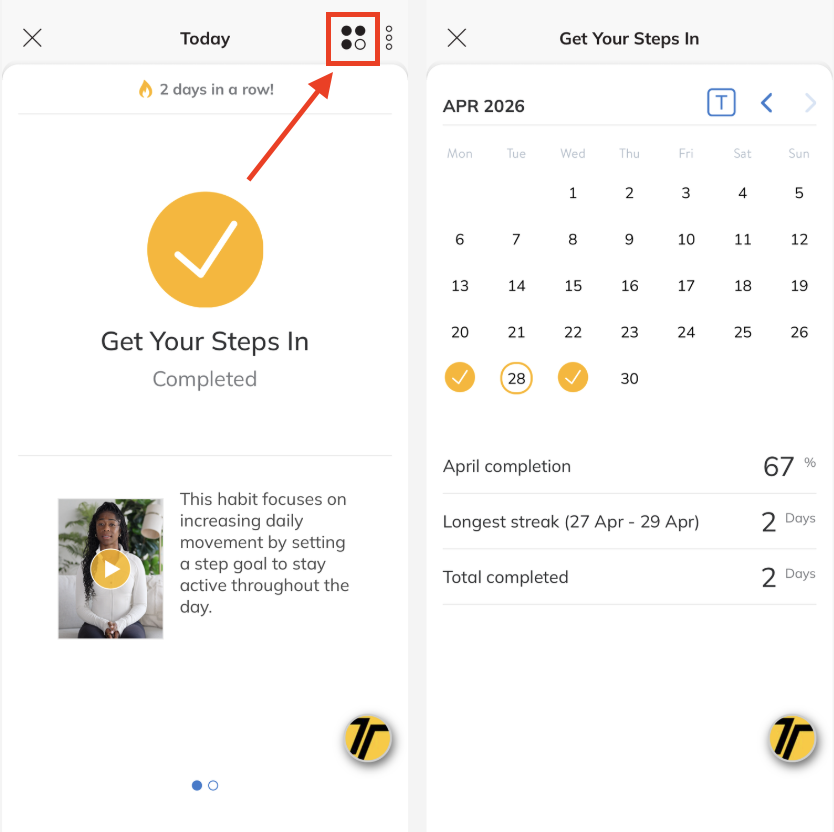This screenshot has width=834, height=832.
Task: Toggle the large yellow completed checkmark
Action: pyautogui.click(x=205, y=249)
